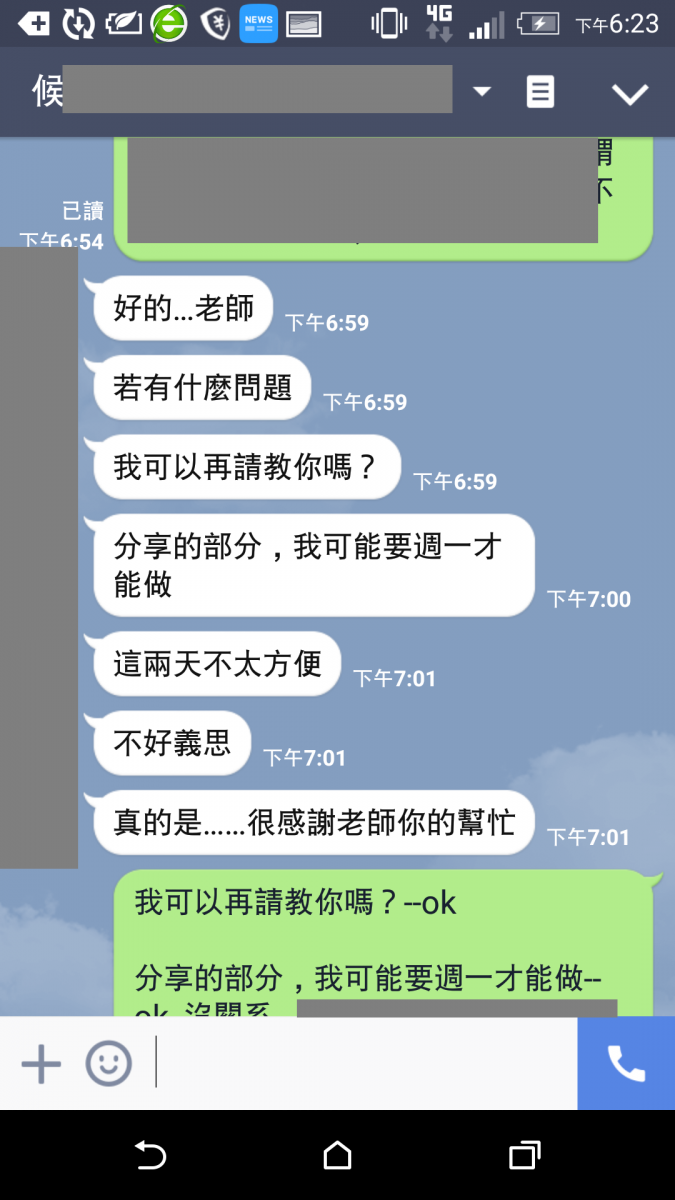Open the chat options chevron menu
Screen dimensions: 675x1200
630,94
